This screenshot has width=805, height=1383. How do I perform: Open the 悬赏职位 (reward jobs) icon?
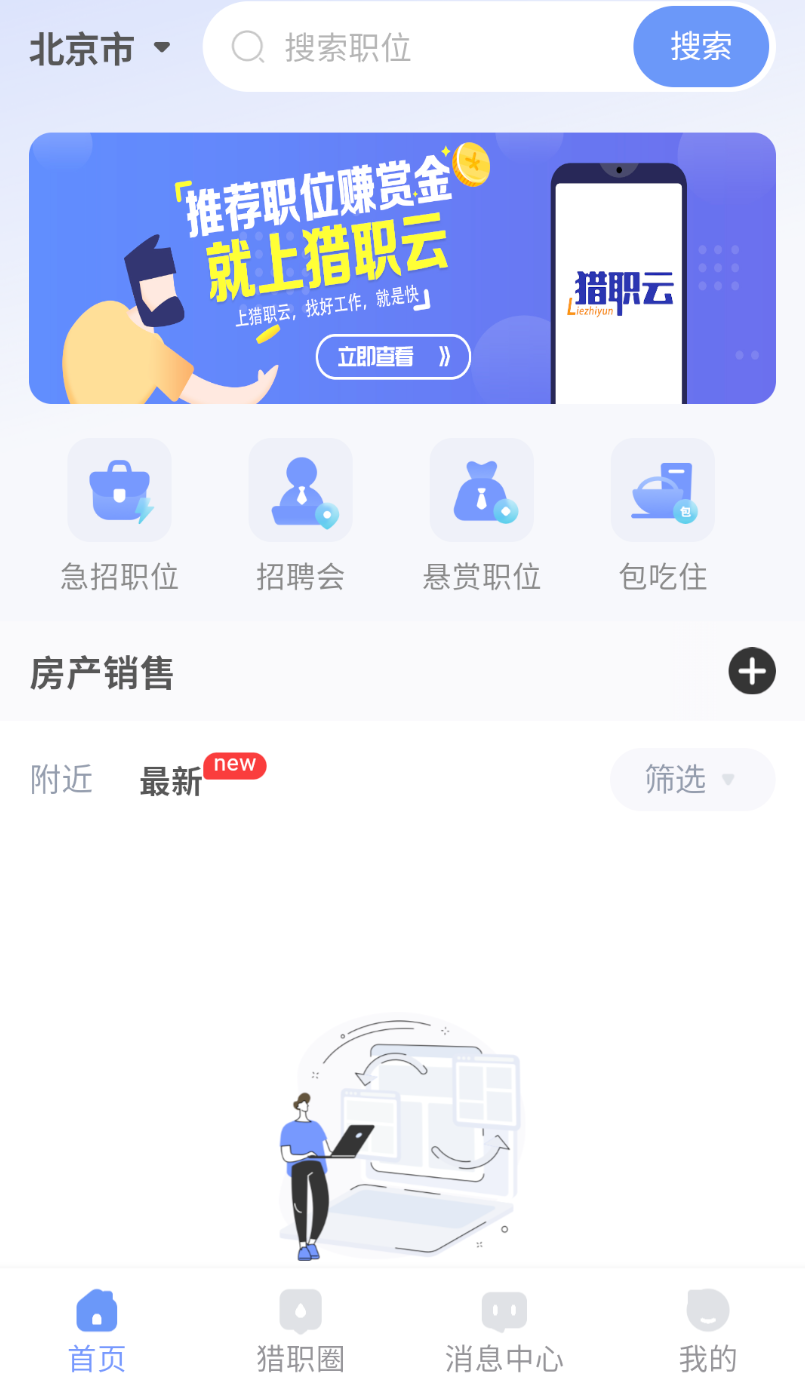point(481,489)
